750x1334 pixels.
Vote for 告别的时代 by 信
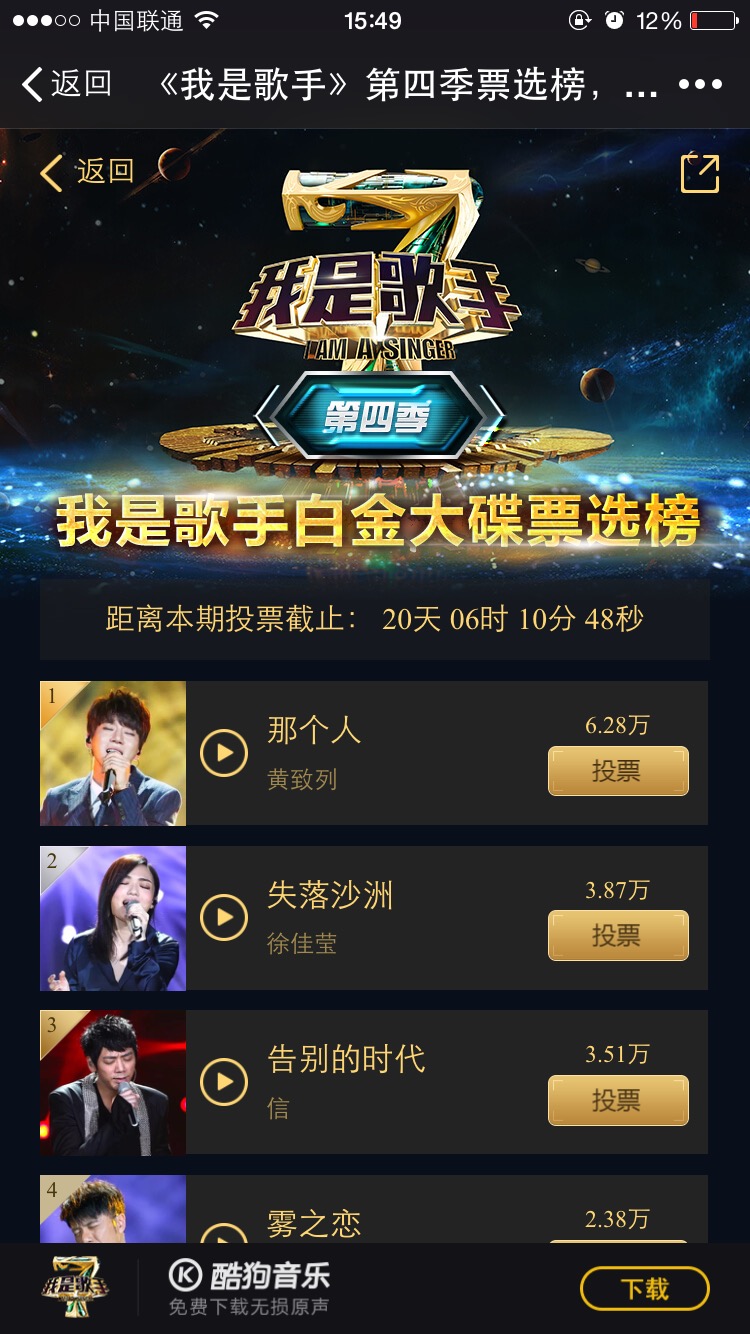click(618, 1100)
